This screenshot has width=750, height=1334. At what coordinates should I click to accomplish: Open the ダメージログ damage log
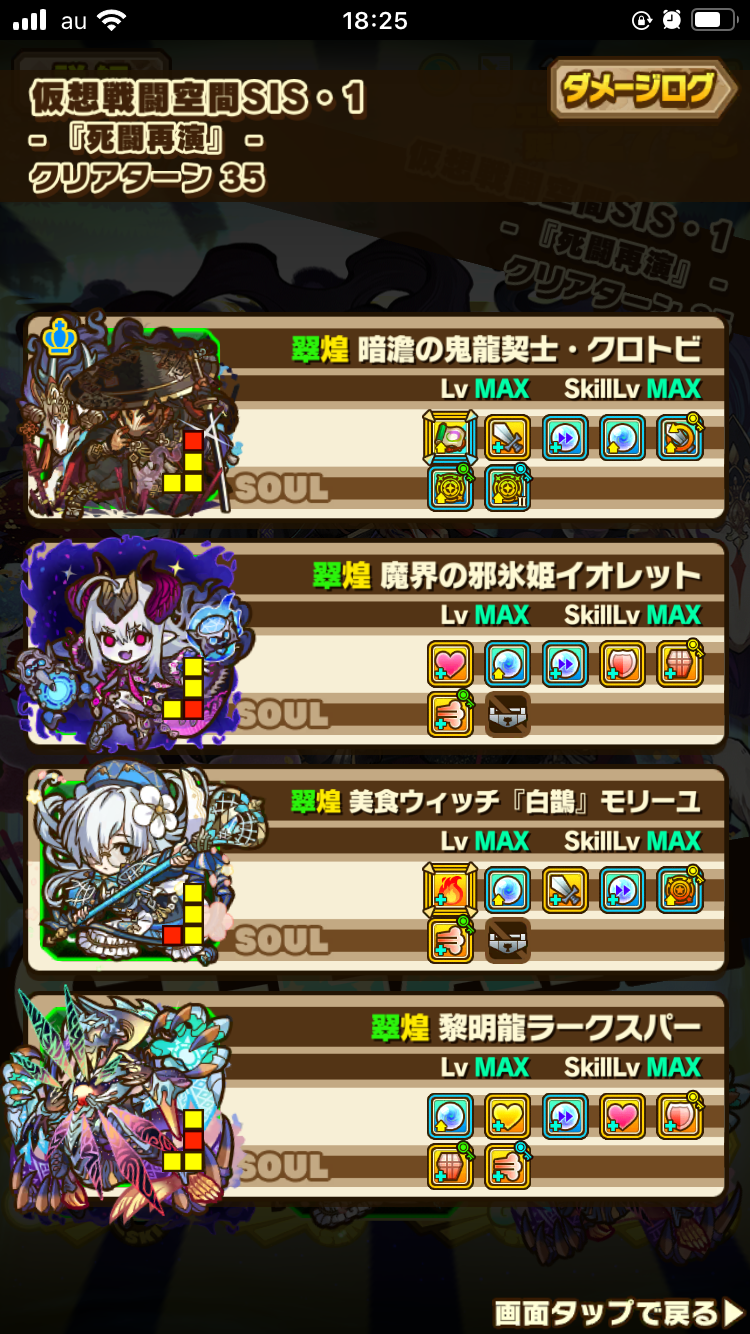(643, 91)
